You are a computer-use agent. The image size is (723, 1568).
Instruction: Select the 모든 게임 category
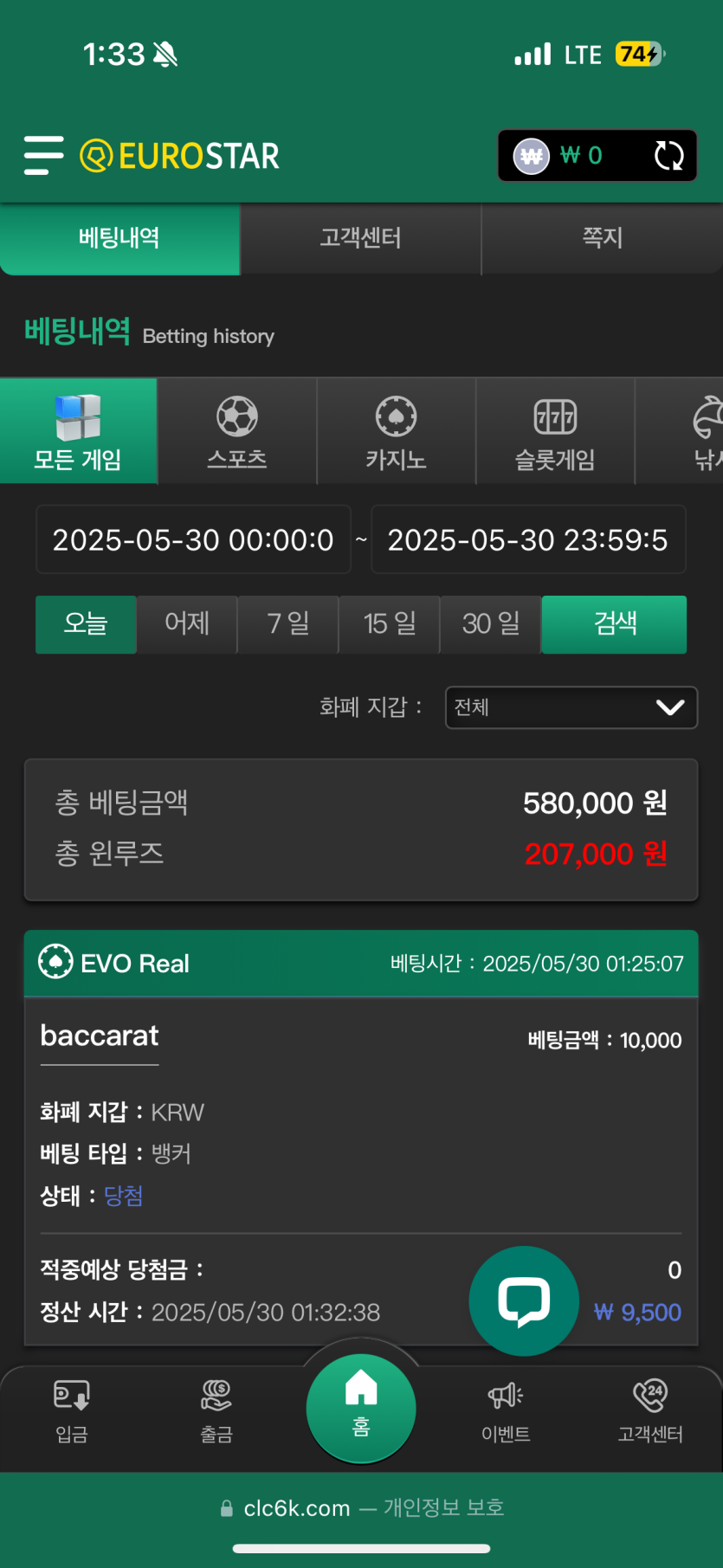(78, 431)
